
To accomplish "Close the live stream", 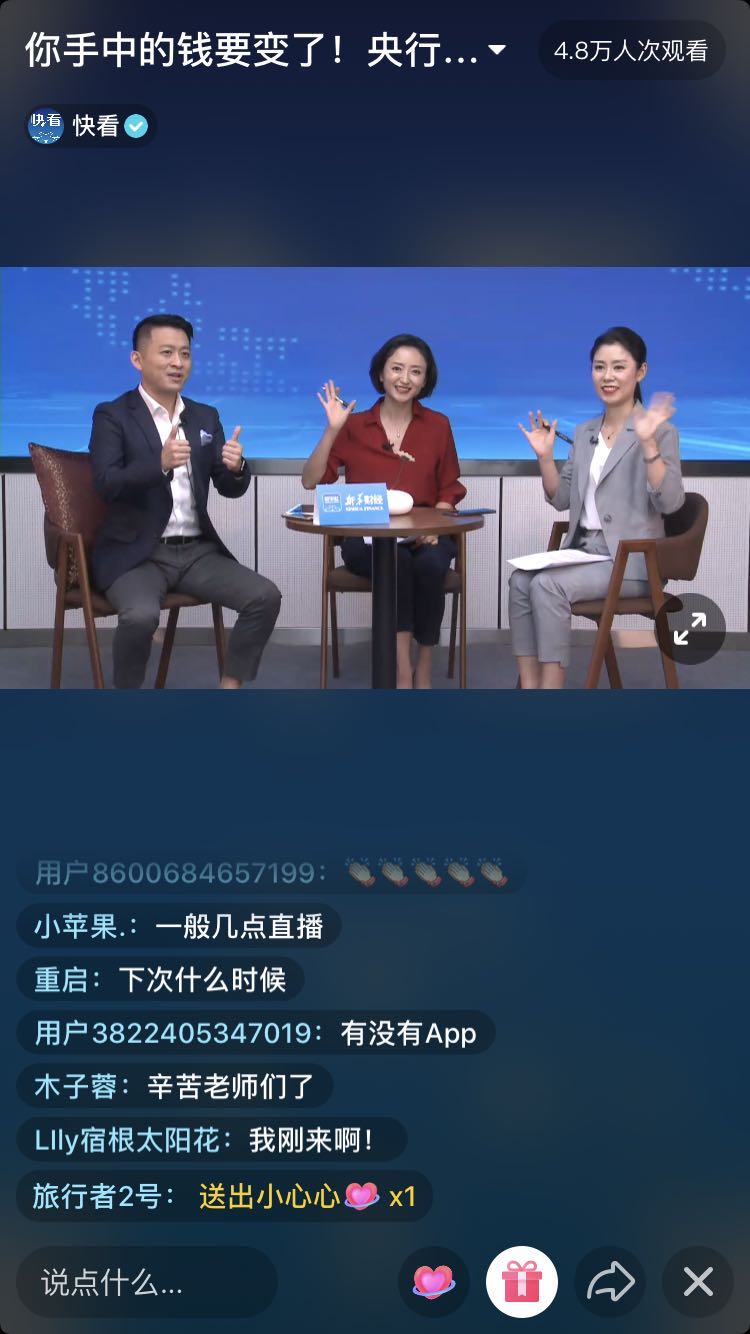I will pos(698,1282).
